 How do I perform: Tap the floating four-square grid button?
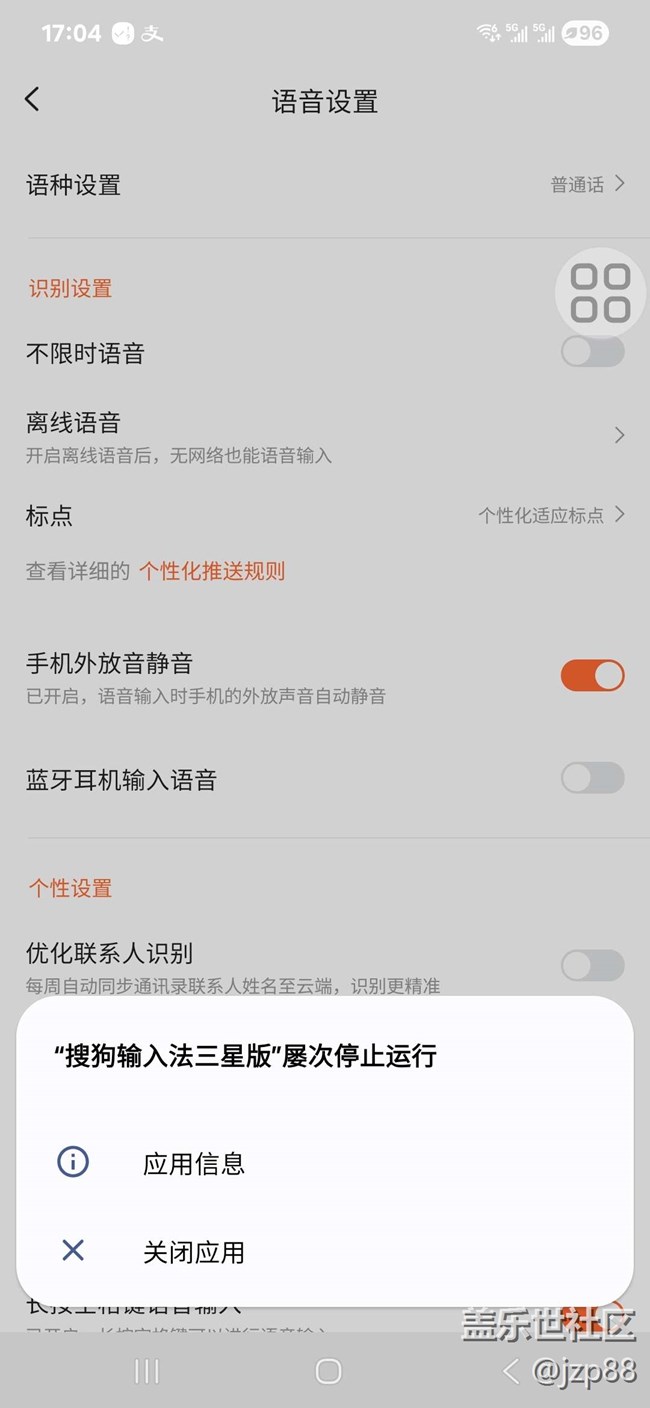click(x=600, y=292)
